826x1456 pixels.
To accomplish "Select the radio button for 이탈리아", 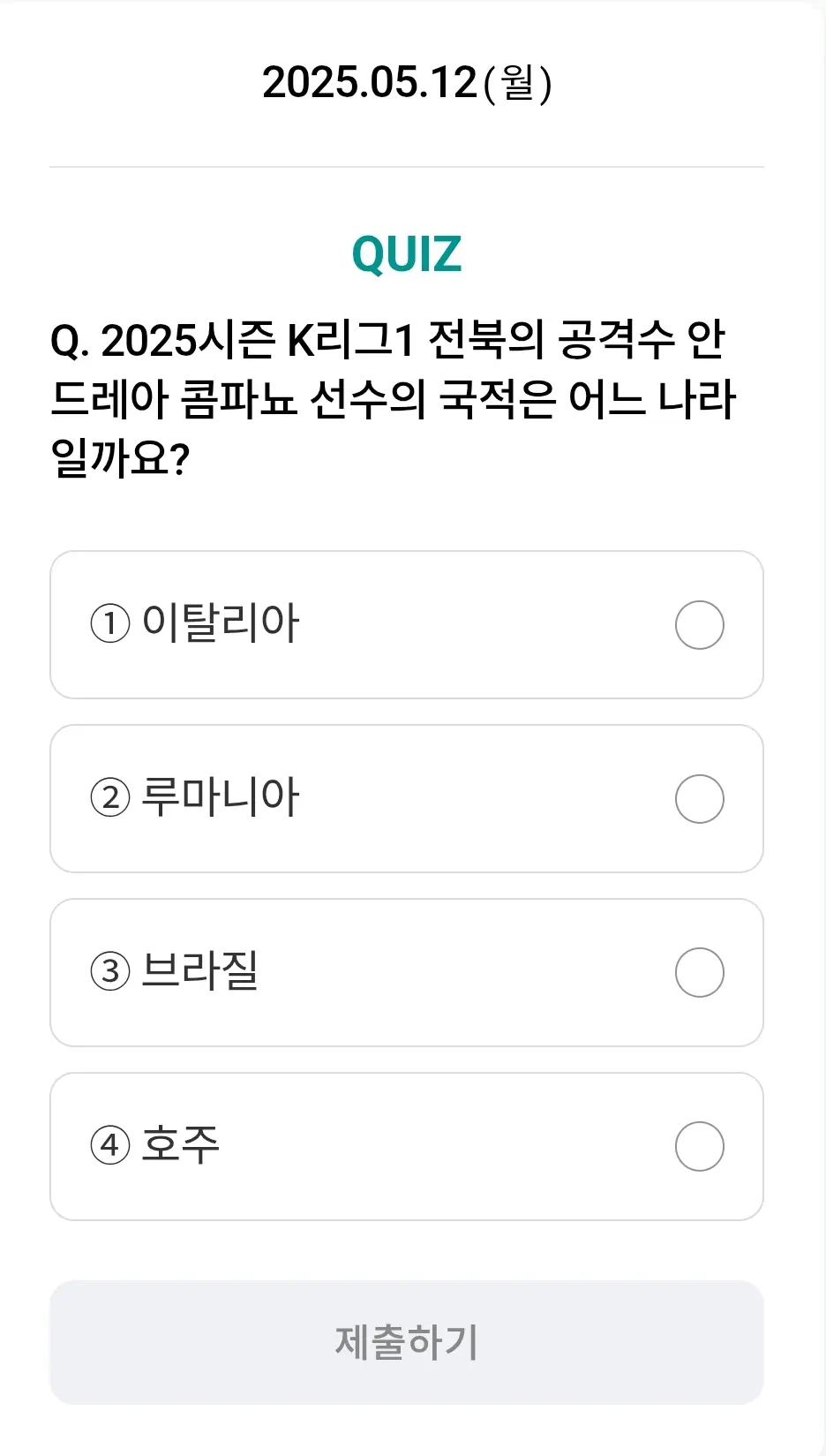I will 699,624.
